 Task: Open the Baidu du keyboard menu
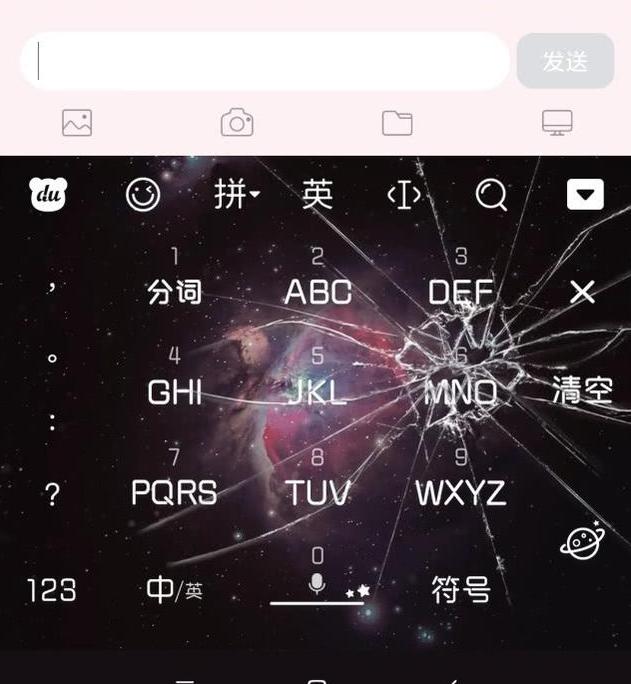(48, 194)
